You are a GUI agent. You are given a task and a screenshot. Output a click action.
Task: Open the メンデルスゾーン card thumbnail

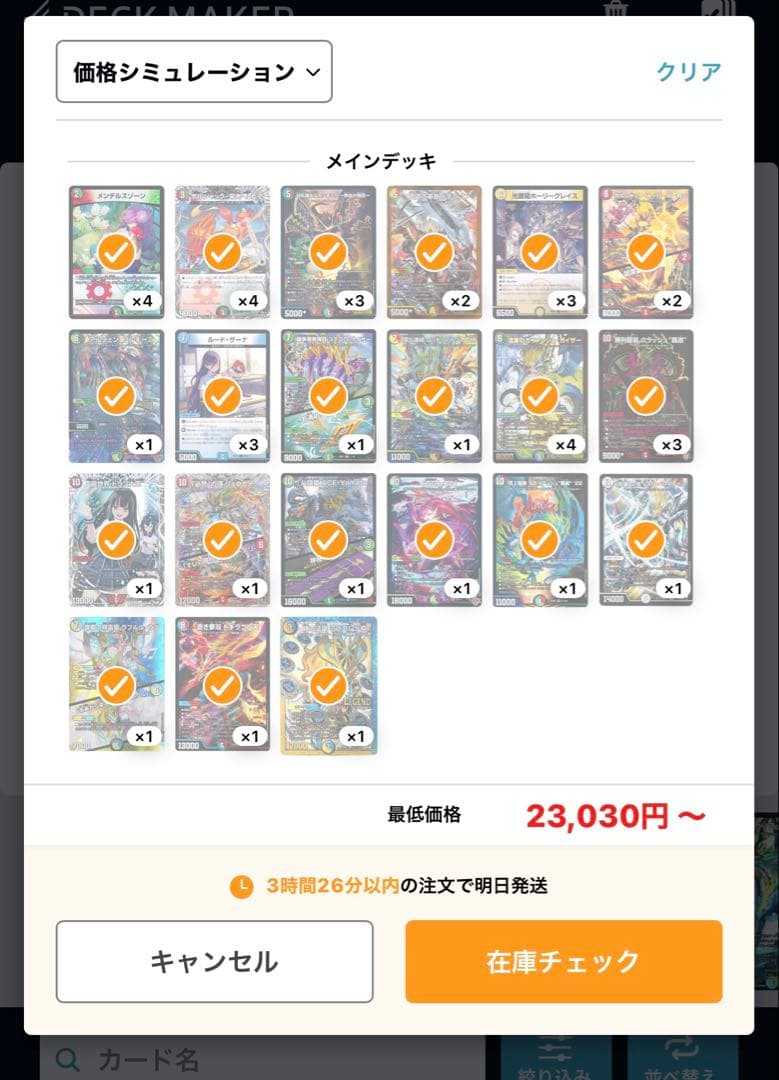(115, 250)
